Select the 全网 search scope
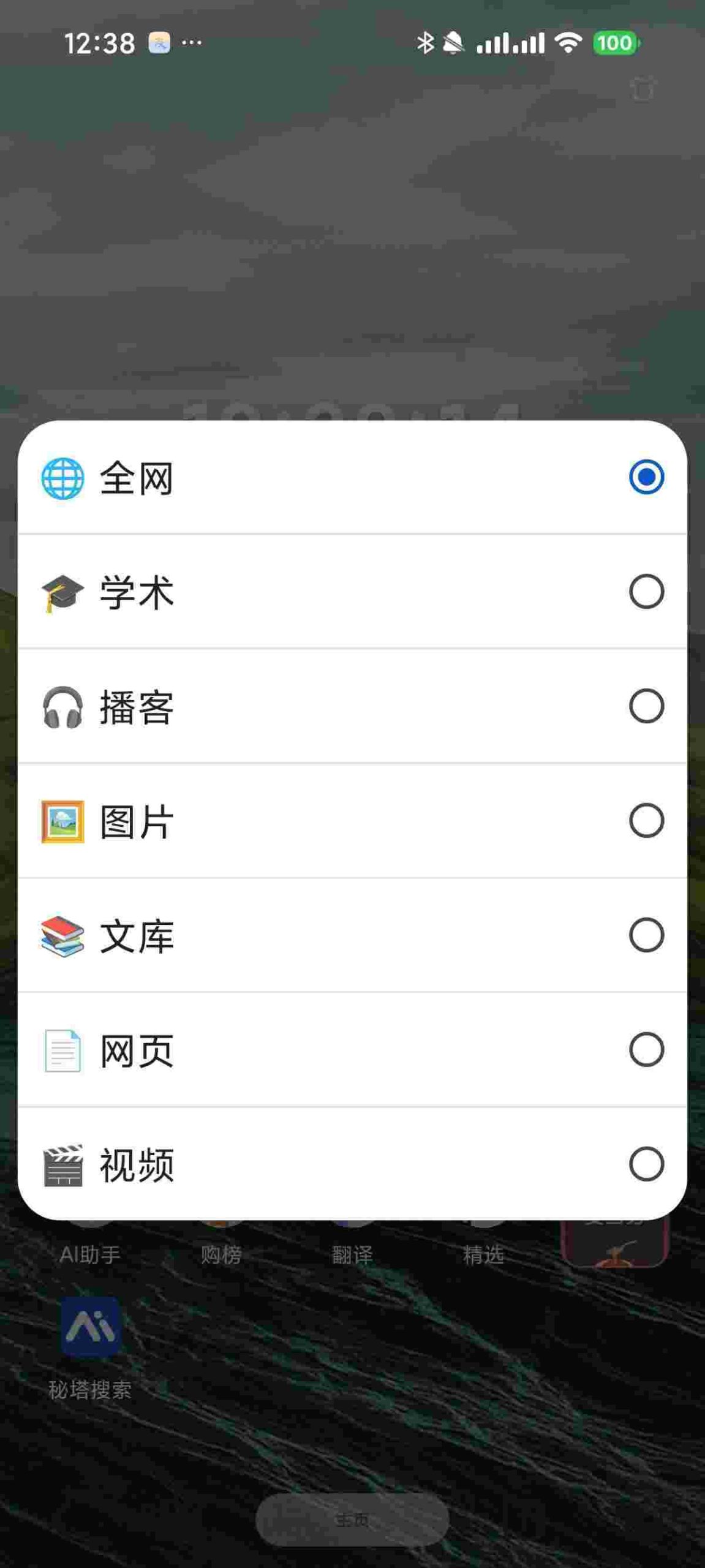Viewport: 705px width, 1568px height. 352,478
